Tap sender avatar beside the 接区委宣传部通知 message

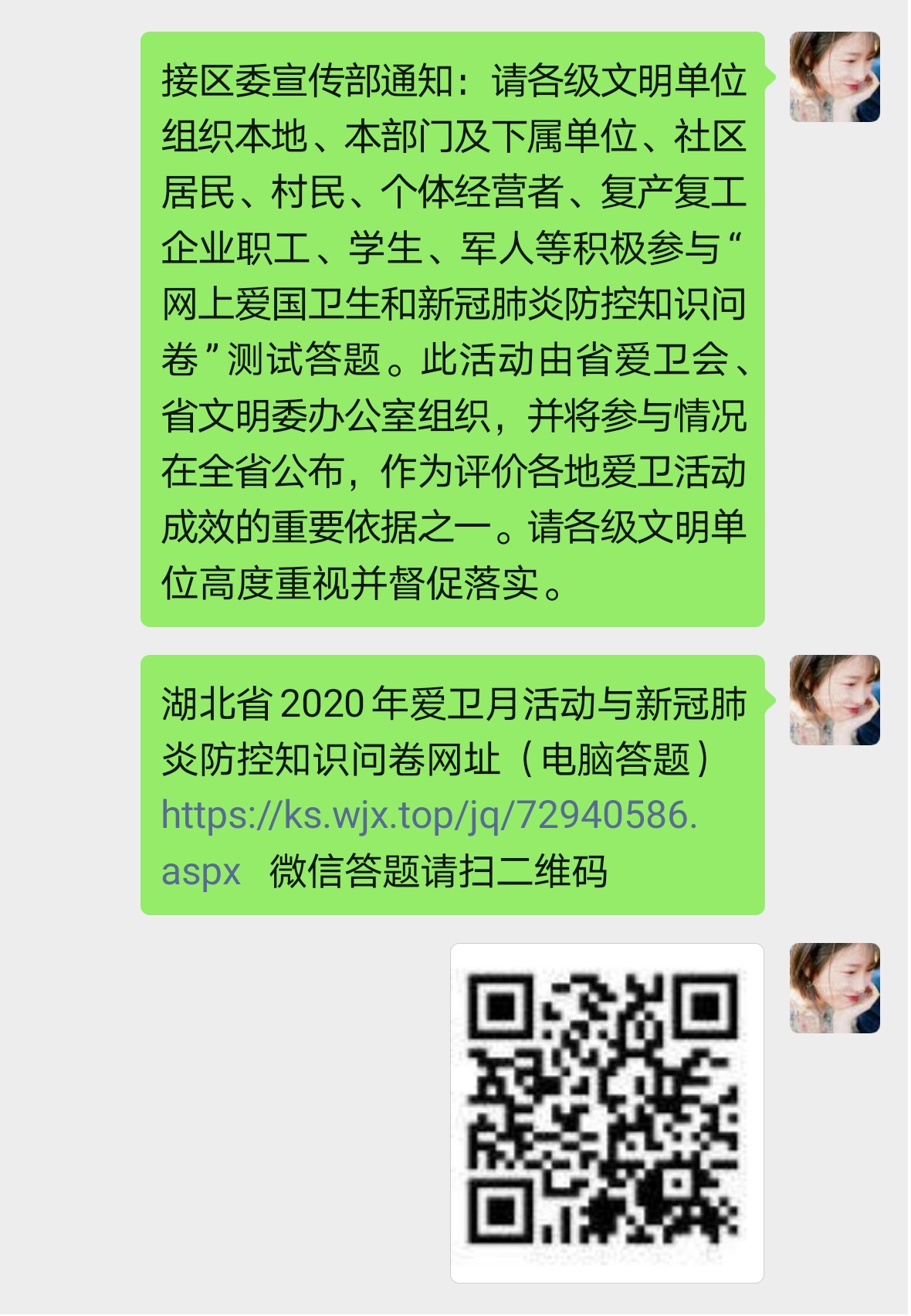(835, 76)
